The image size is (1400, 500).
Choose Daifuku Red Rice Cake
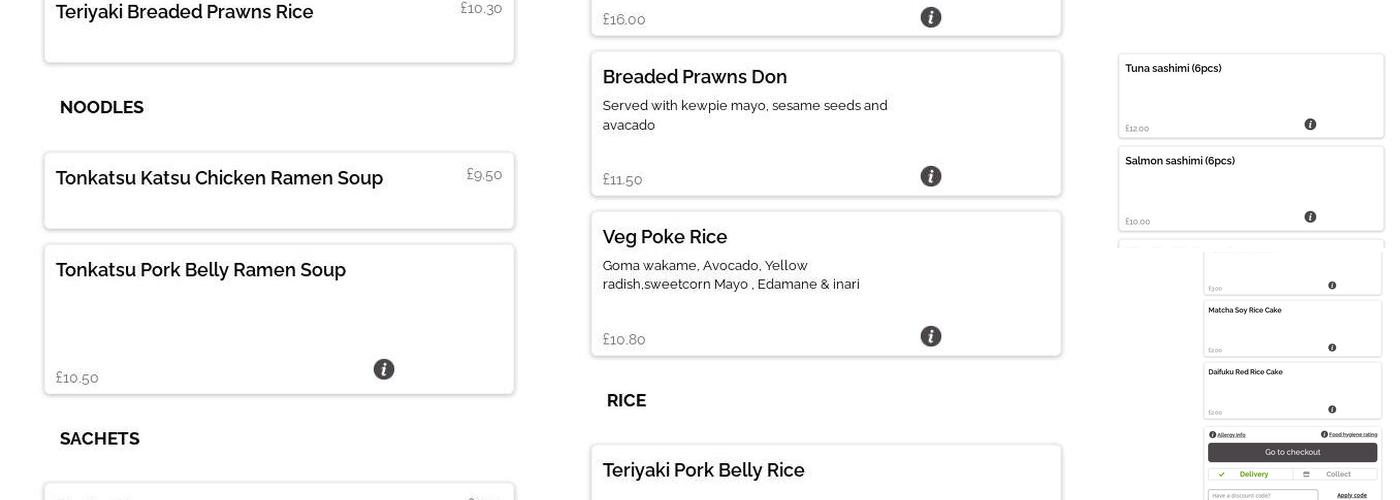(1291, 389)
